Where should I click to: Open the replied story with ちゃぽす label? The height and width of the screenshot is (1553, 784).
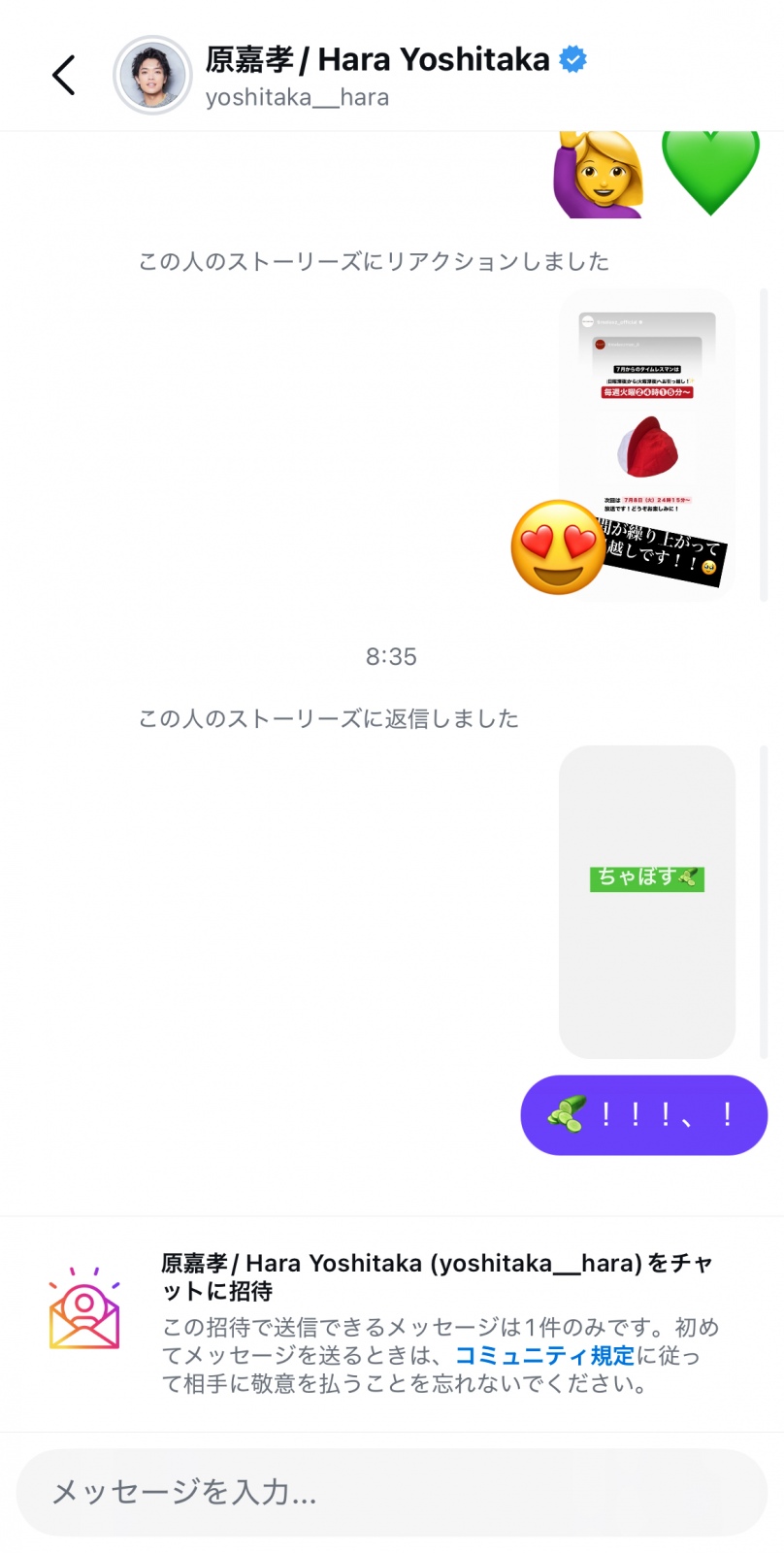647,902
